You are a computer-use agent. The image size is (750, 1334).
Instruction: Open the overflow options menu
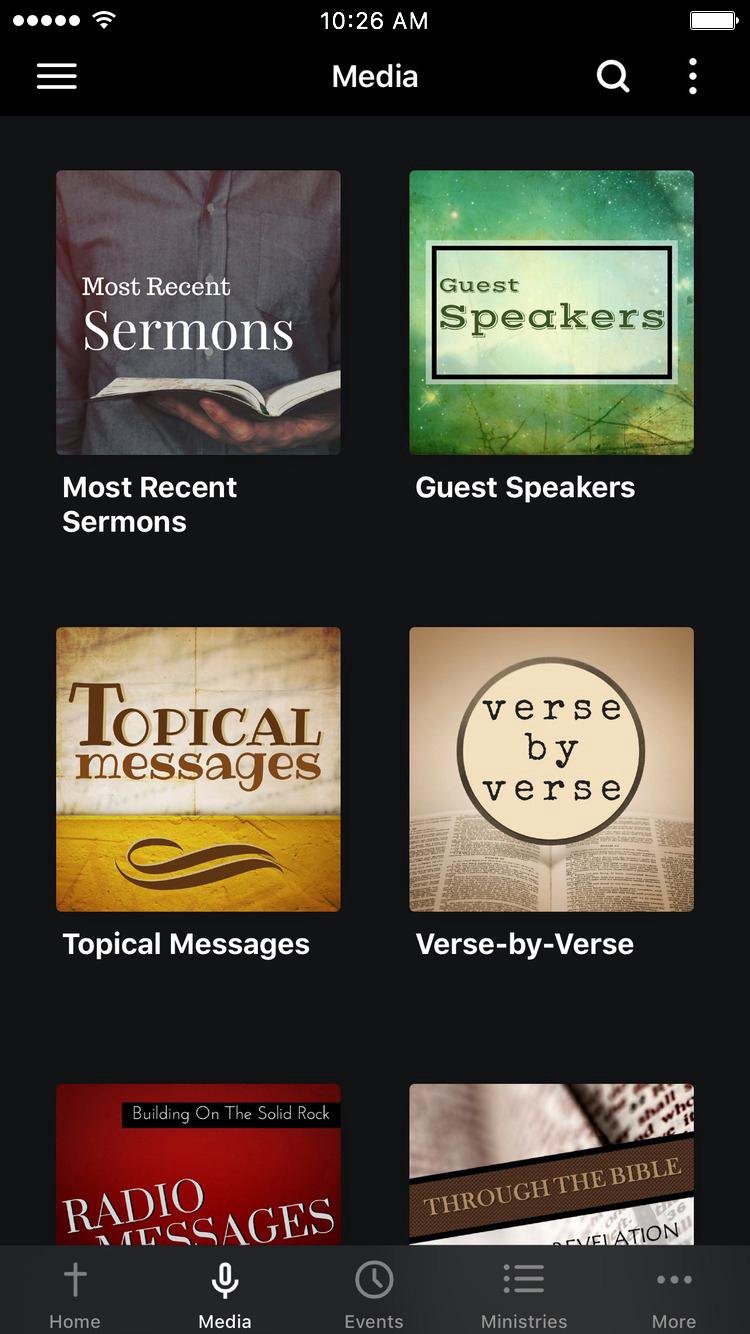[x=692, y=76]
